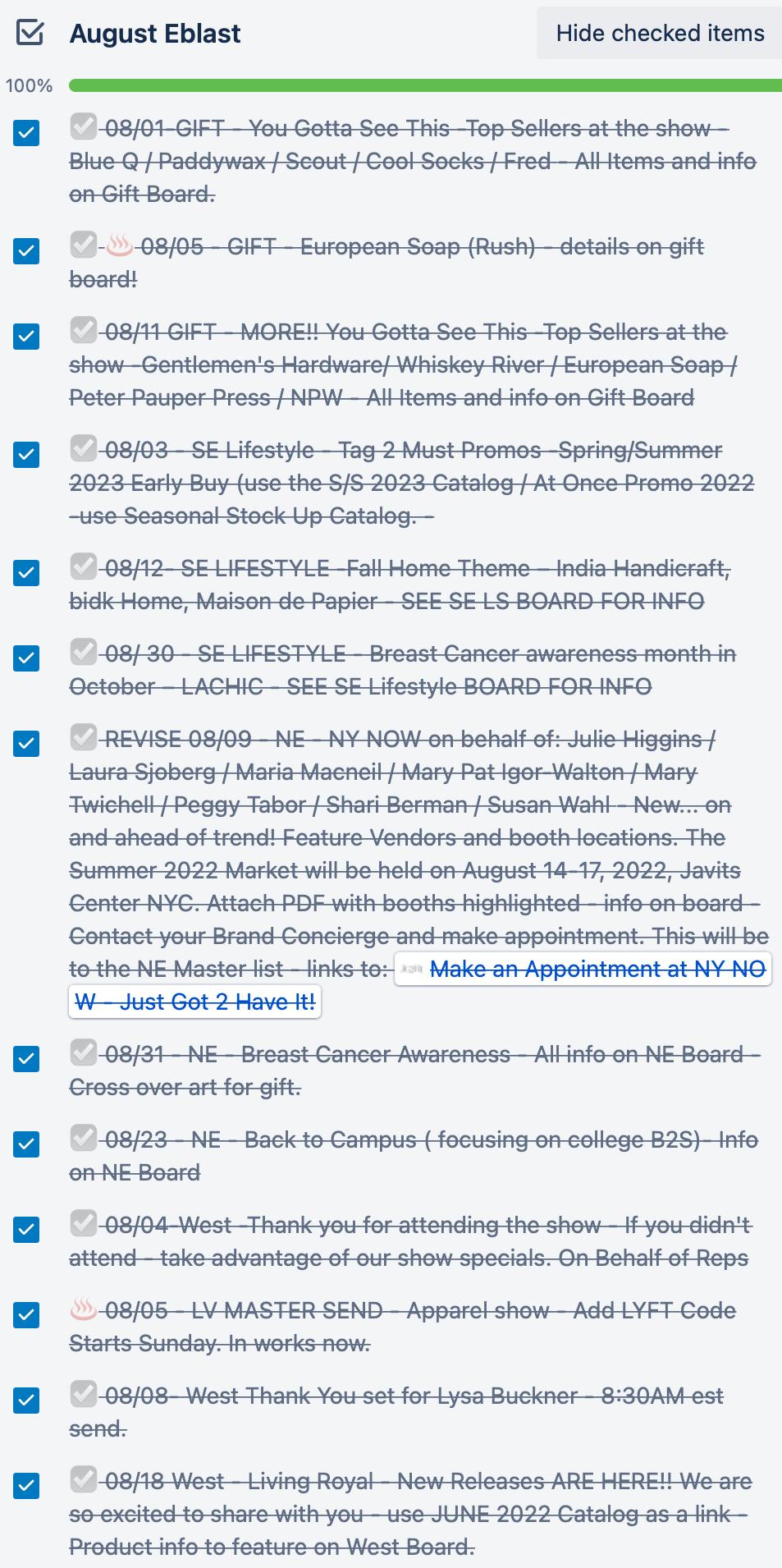
Task: Uncheck 08/23 NE Back to Campus item
Action: (x=26, y=1144)
